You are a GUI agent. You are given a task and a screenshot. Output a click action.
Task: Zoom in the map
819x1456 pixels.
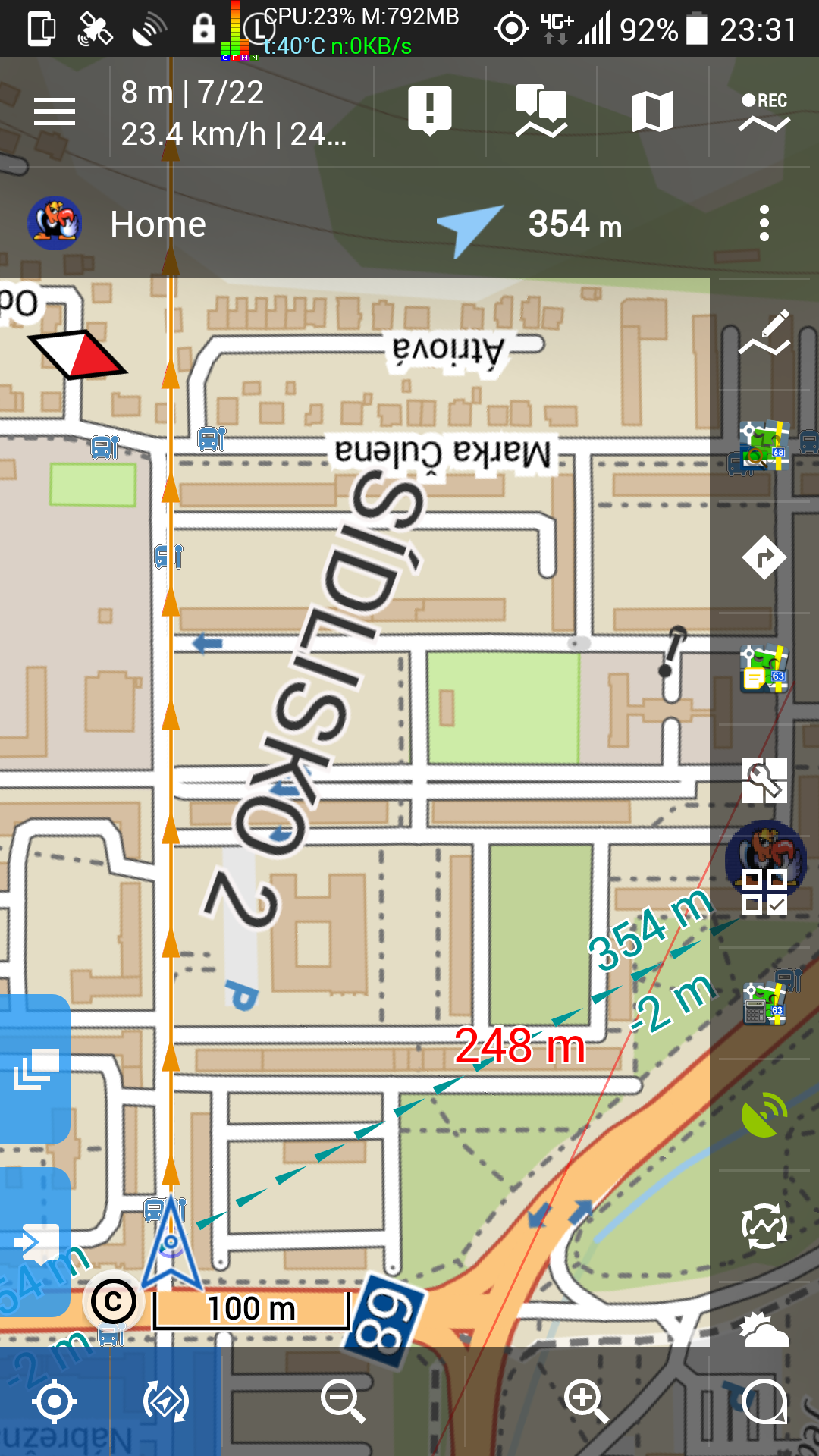[586, 1401]
